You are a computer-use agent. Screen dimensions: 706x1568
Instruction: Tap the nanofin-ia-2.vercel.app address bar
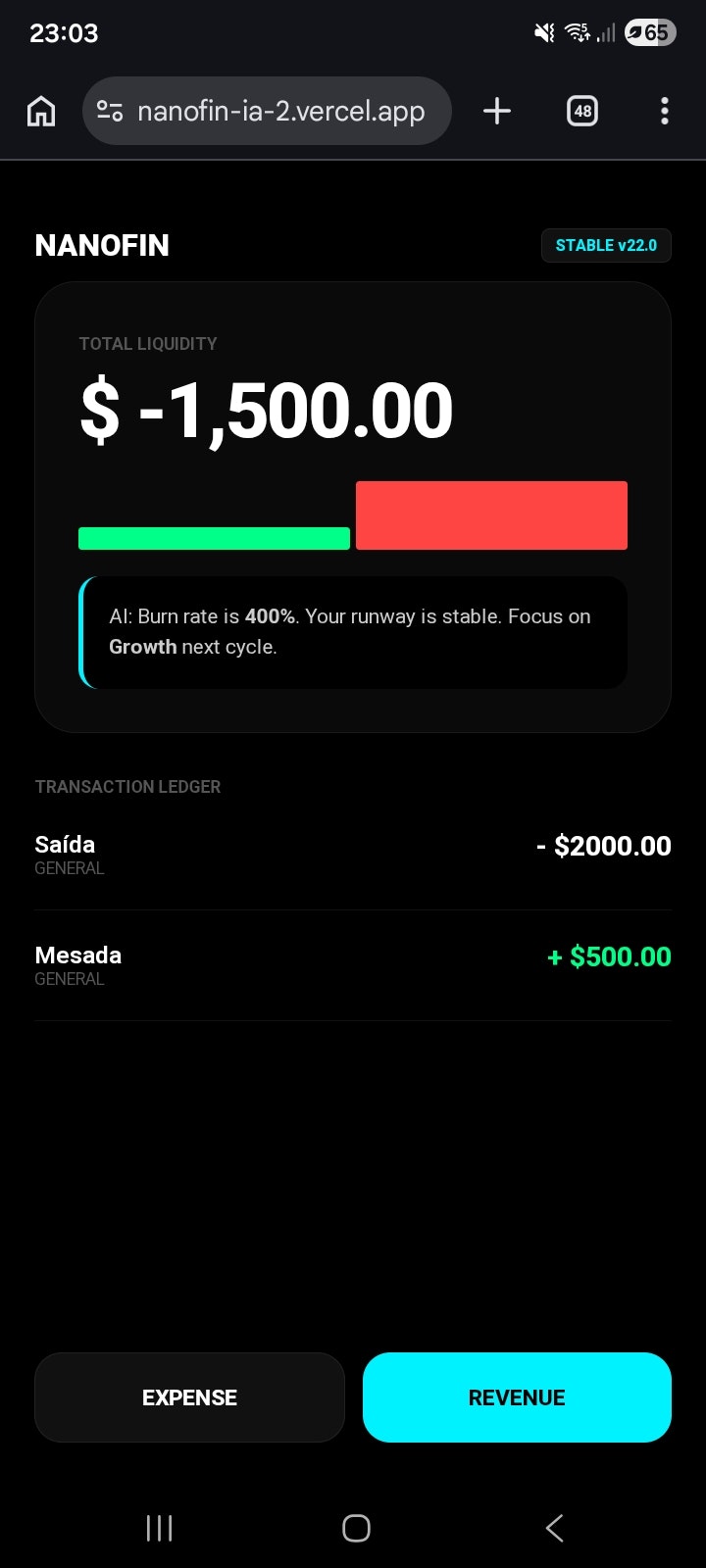point(280,112)
